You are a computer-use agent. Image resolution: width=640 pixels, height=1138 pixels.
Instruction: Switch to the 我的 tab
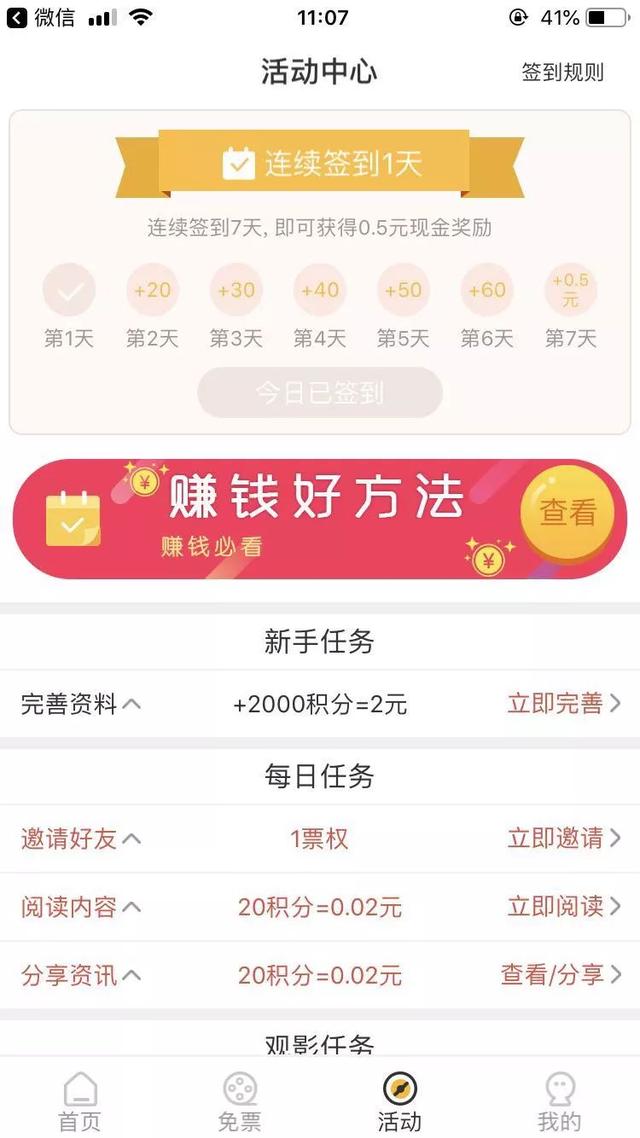(x=559, y=1100)
